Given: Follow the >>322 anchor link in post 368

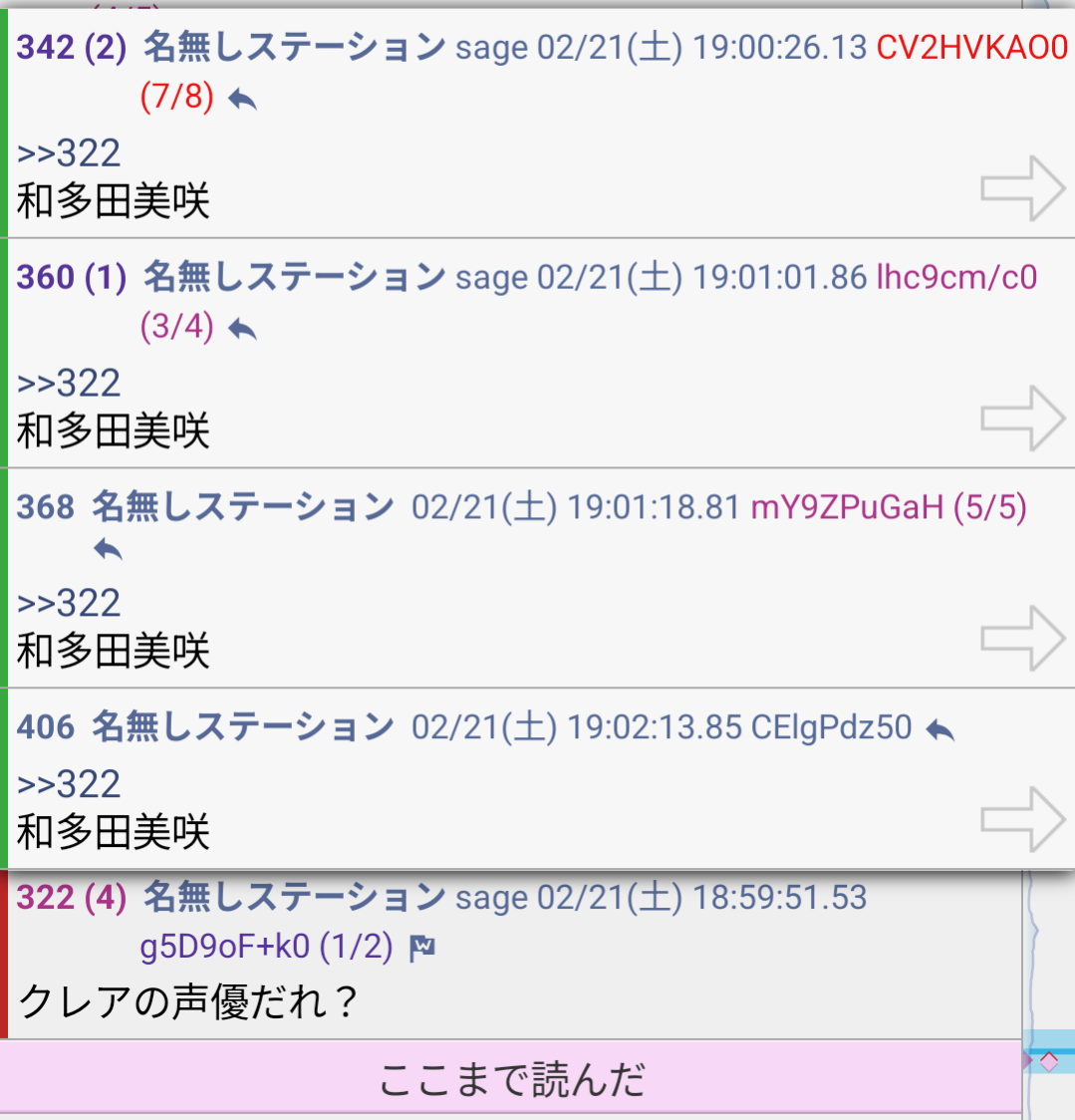Looking at the screenshot, I should point(69,604).
